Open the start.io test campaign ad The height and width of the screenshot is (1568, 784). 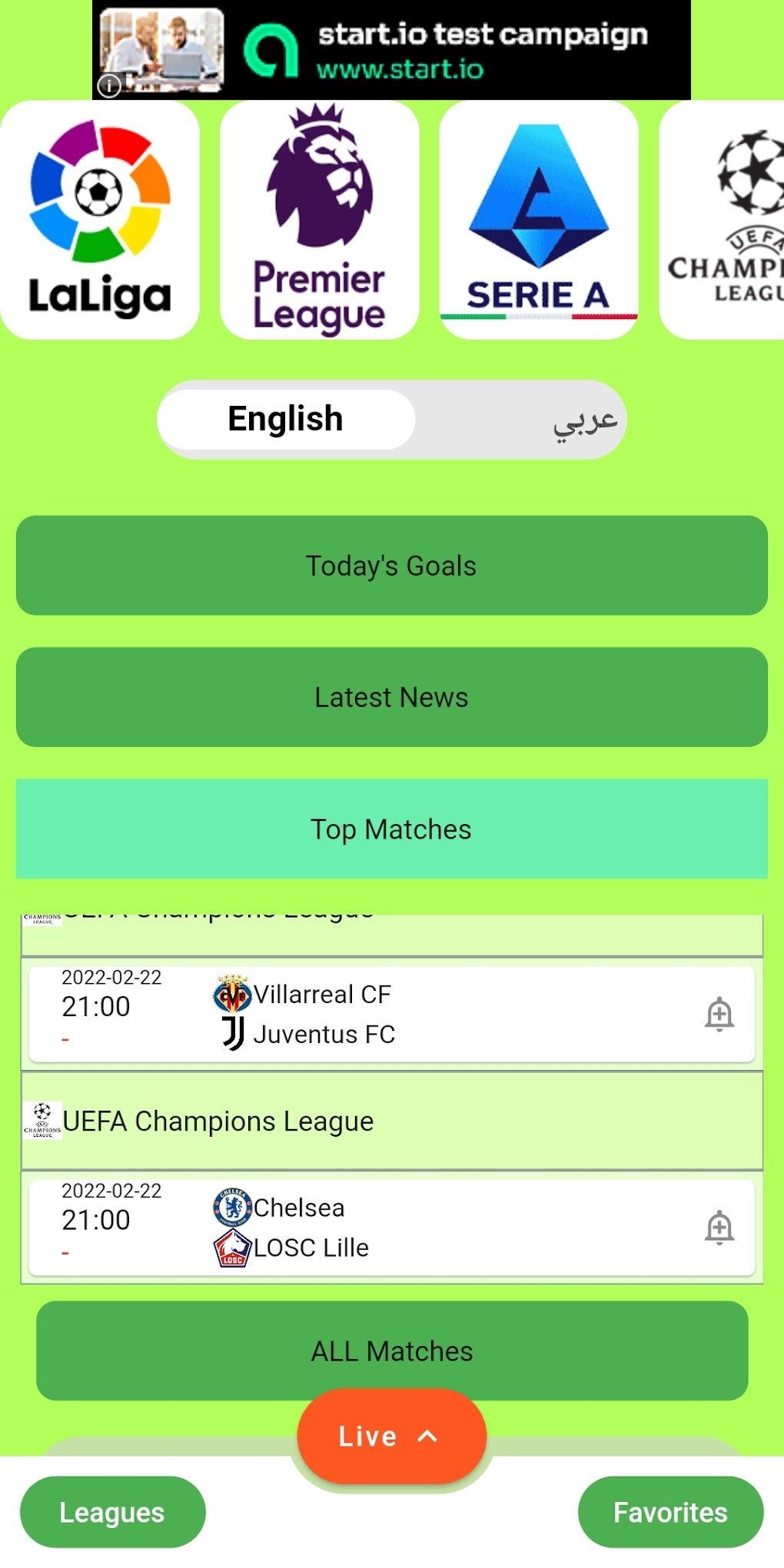392,48
